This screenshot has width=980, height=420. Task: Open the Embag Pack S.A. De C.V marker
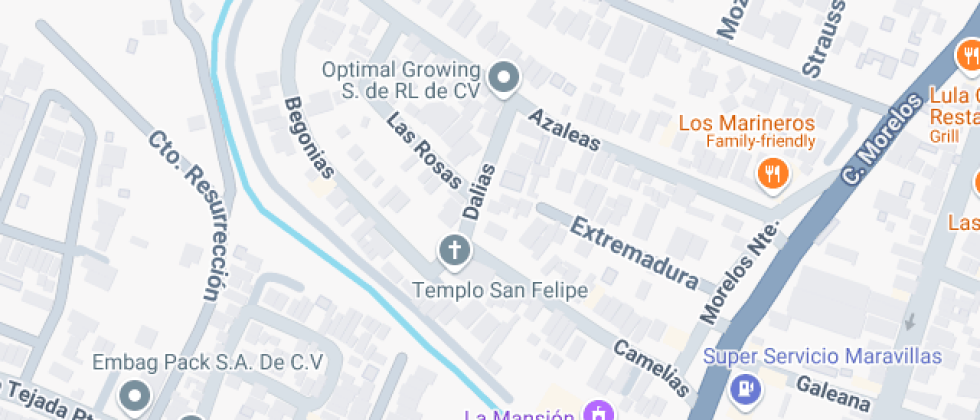tap(134, 398)
